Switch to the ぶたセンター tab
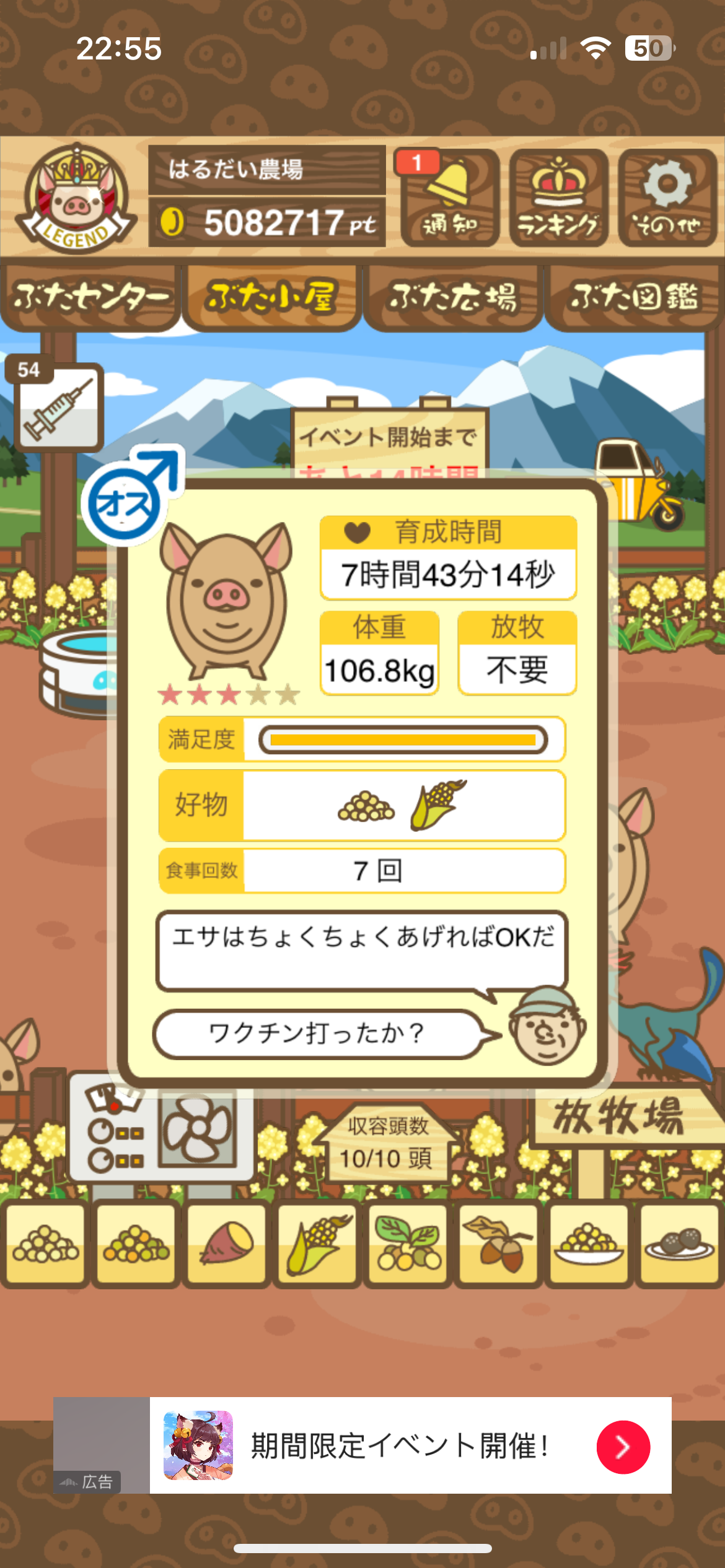Image resolution: width=725 pixels, height=1568 pixels. (x=90, y=297)
